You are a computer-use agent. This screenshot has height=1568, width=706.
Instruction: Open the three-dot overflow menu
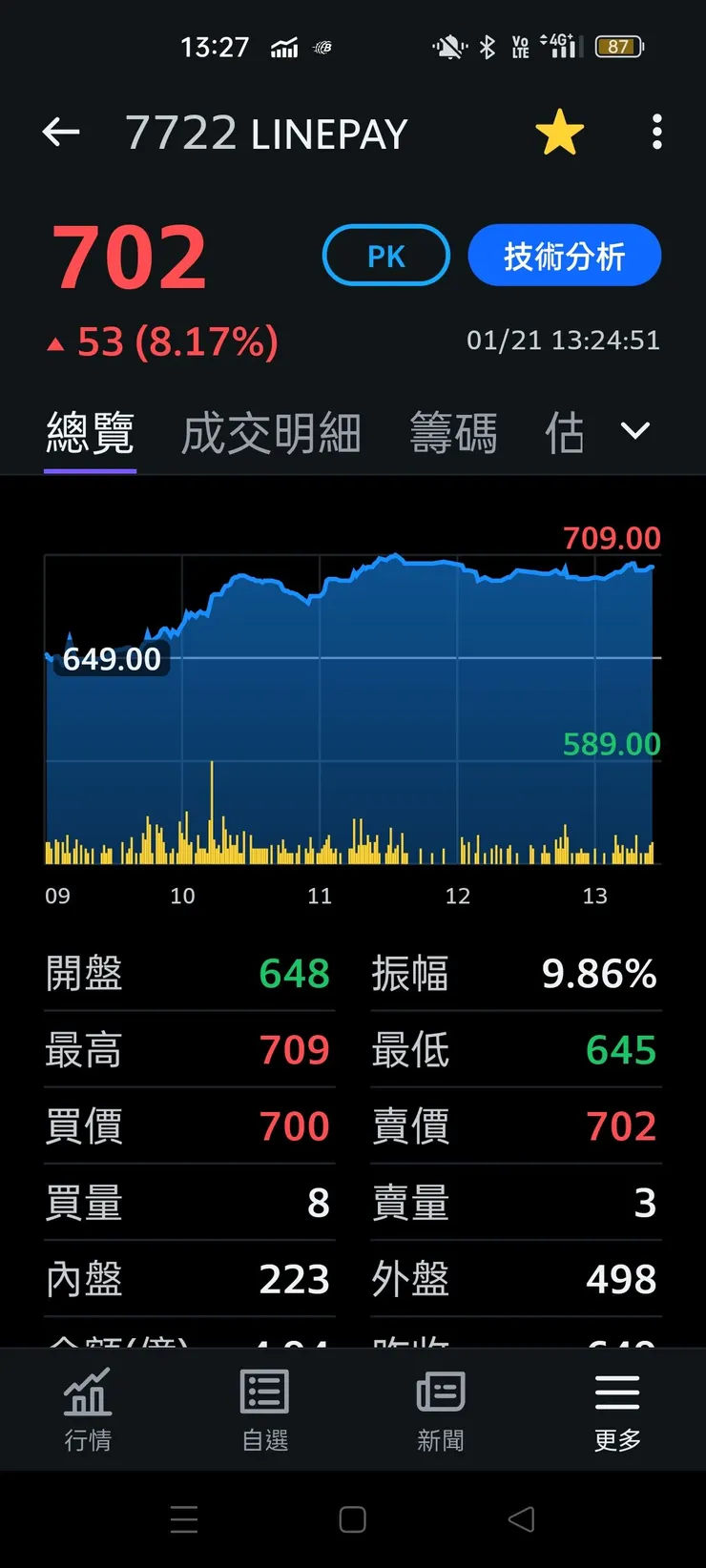click(656, 132)
